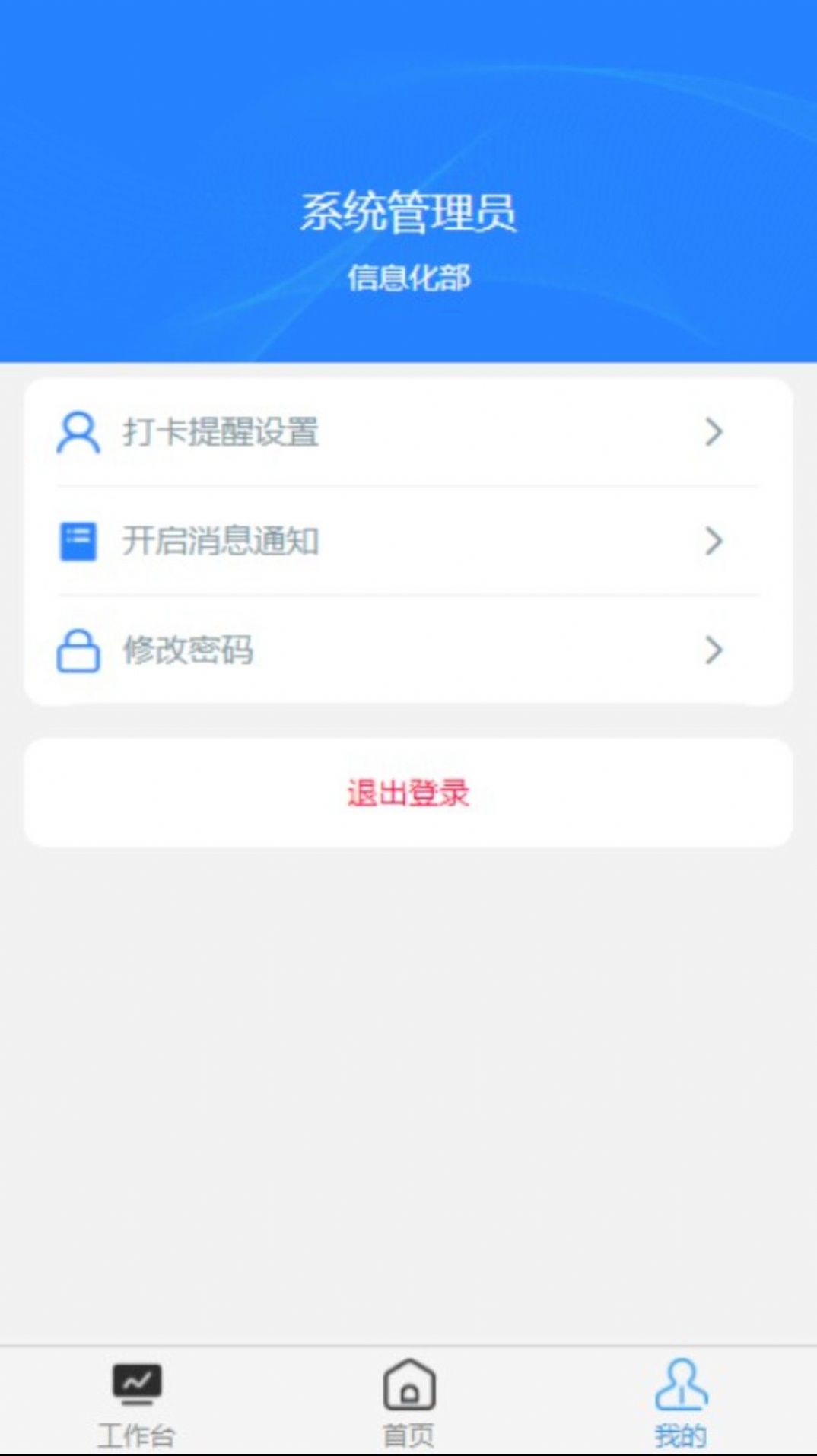Tap the padlock icon to change password
This screenshot has width=817, height=1456.
pyautogui.click(x=78, y=650)
